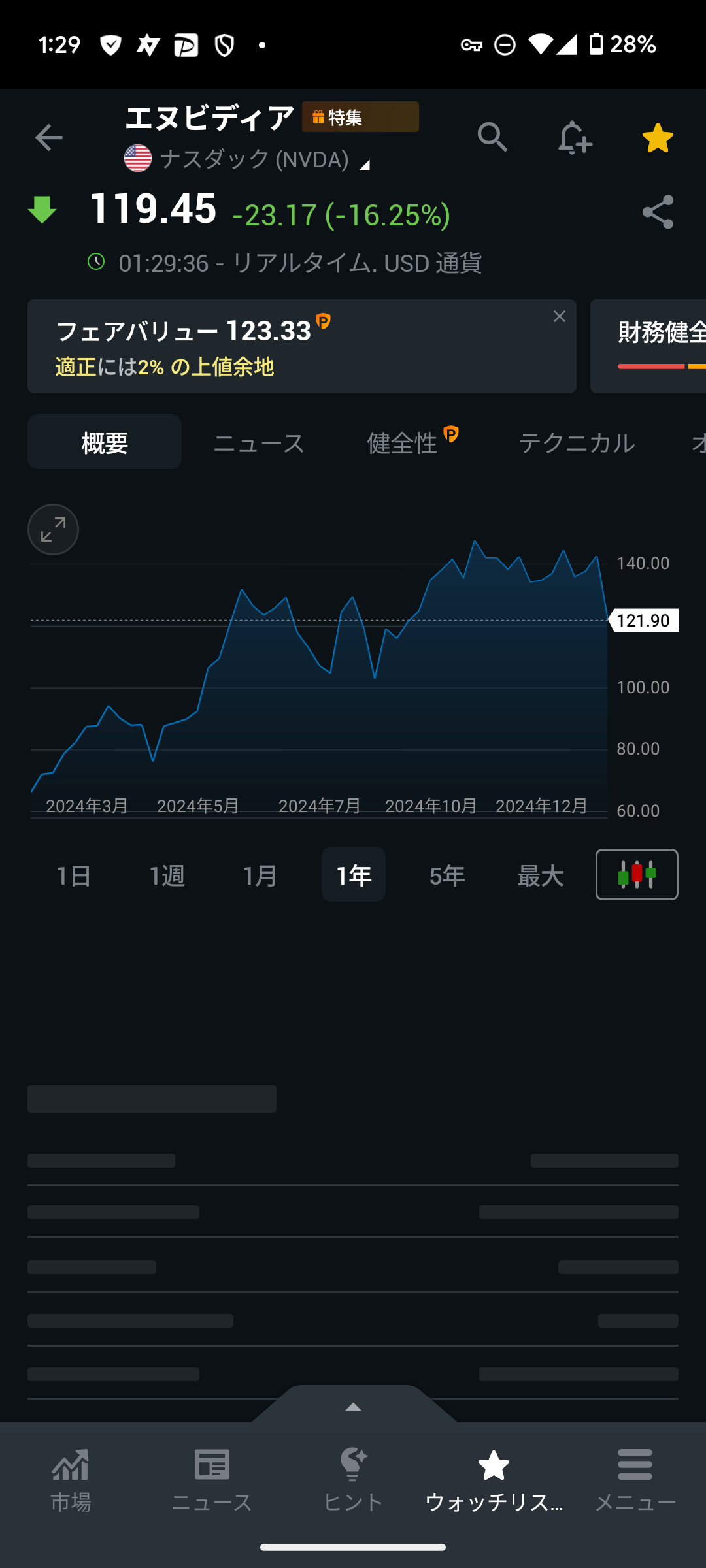This screenshot has width=706, height=1568.
Task: Toggle the watchlist star for NVDA
Action: click(658, 138)
